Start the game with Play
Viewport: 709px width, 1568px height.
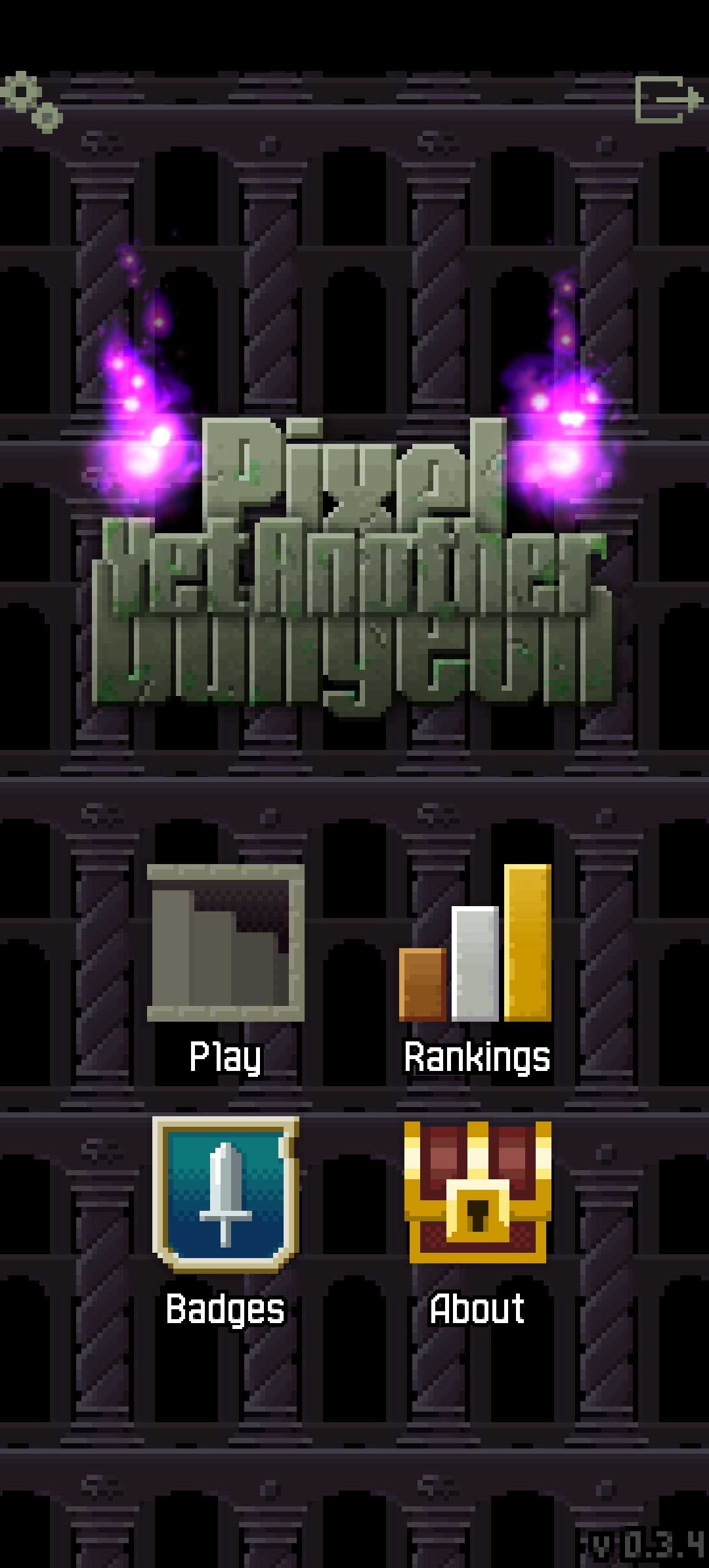click(225, 965)
